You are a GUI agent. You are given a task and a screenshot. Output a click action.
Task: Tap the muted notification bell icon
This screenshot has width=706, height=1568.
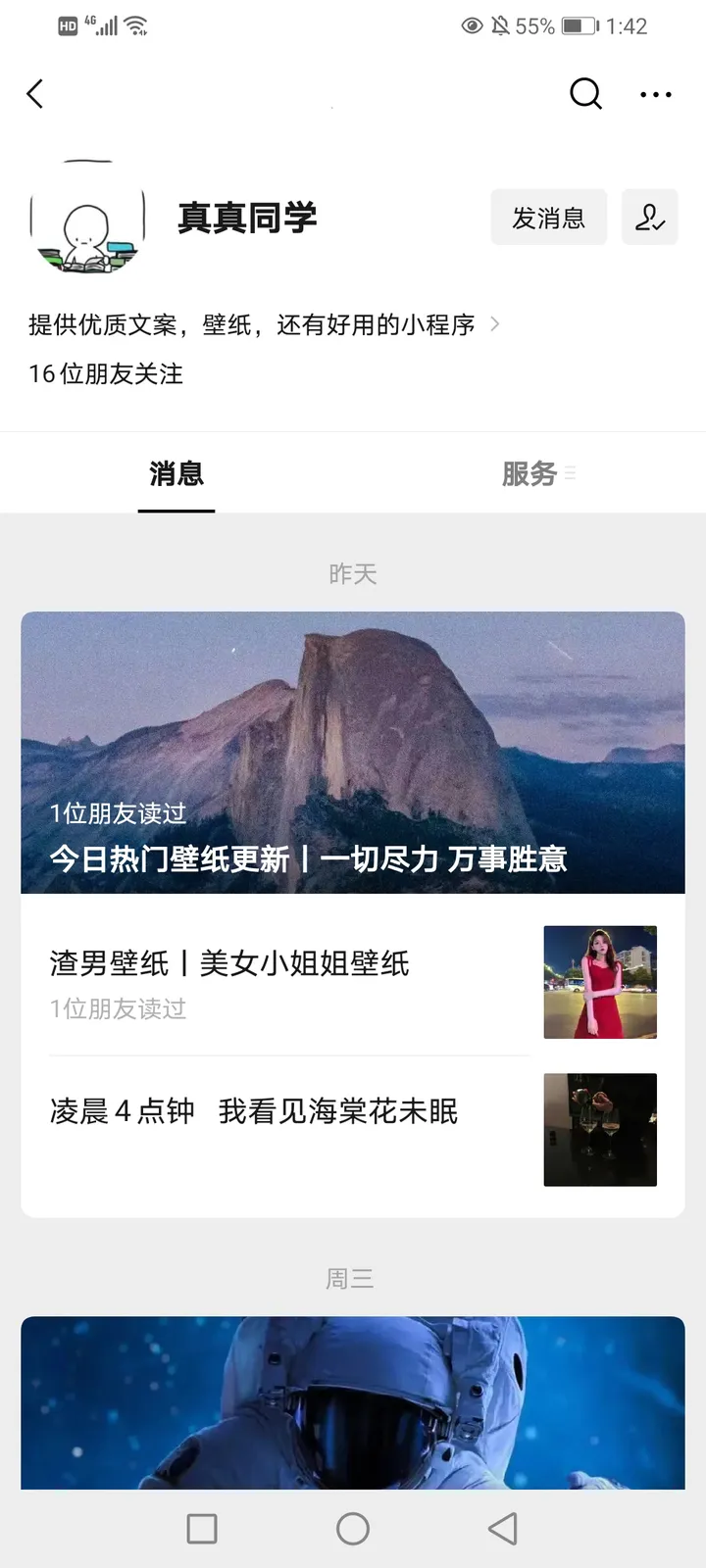[503, 25]
